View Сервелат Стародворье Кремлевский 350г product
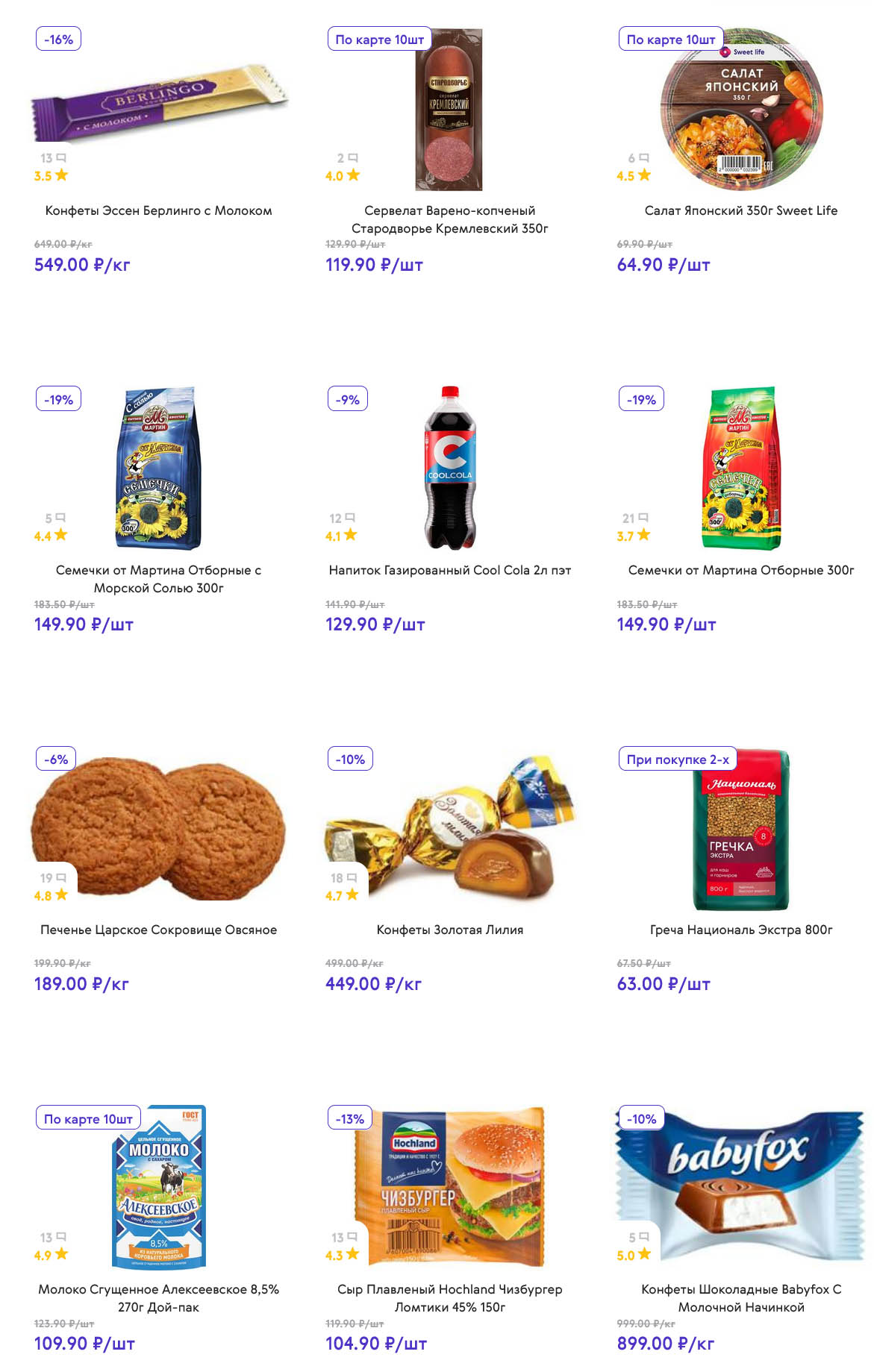The height and width of the screenshot is (1372, 874). (449, 219)
